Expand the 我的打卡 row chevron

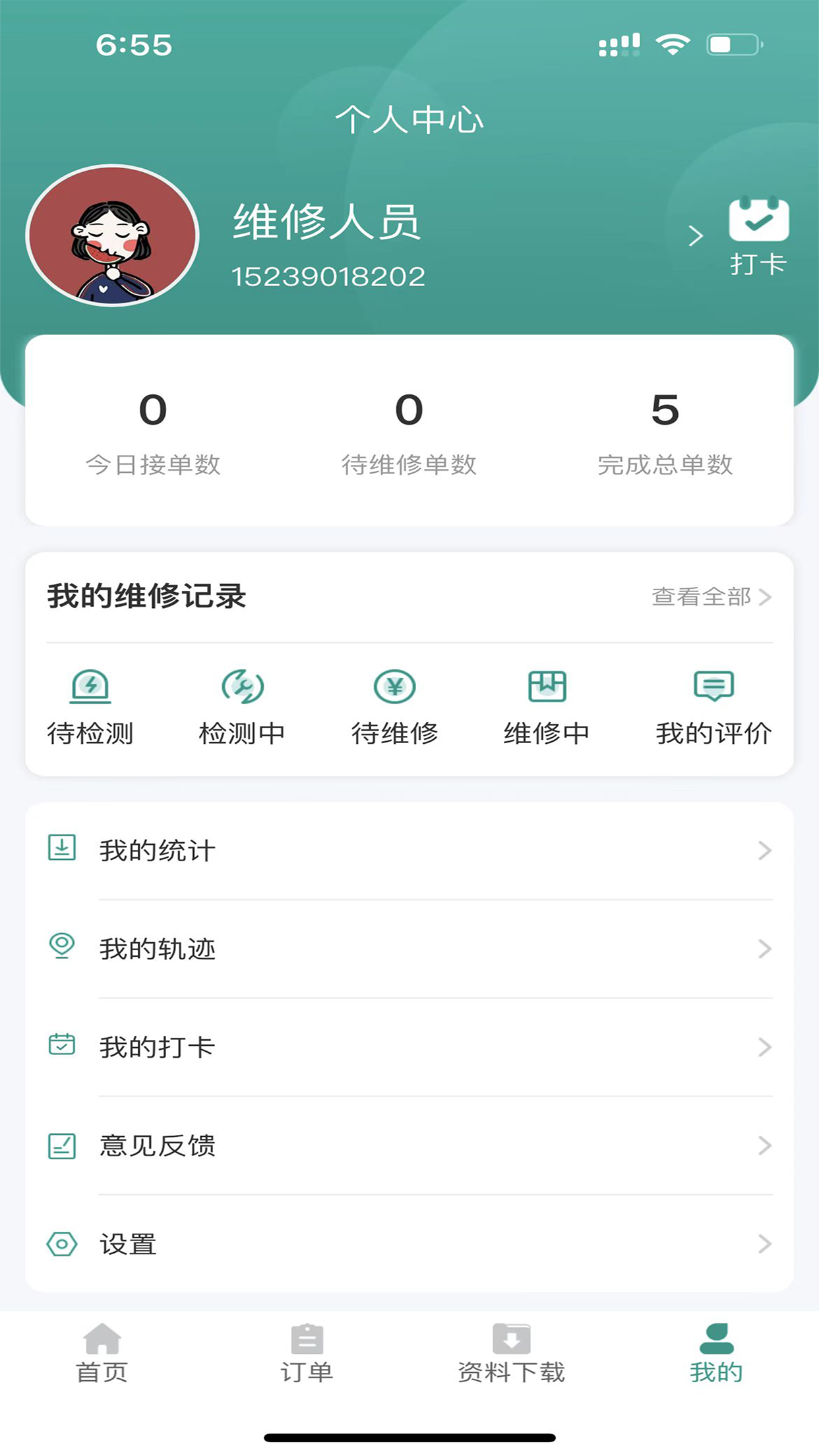(x=765, y=1046)
